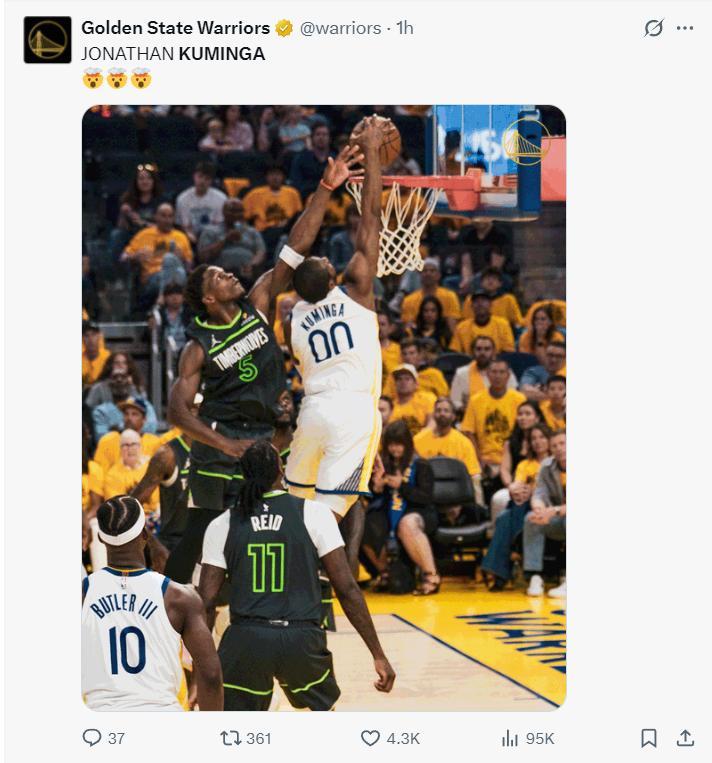
Task: Open the Golden State Warriors profile avatar
Action: click(47, 40)
